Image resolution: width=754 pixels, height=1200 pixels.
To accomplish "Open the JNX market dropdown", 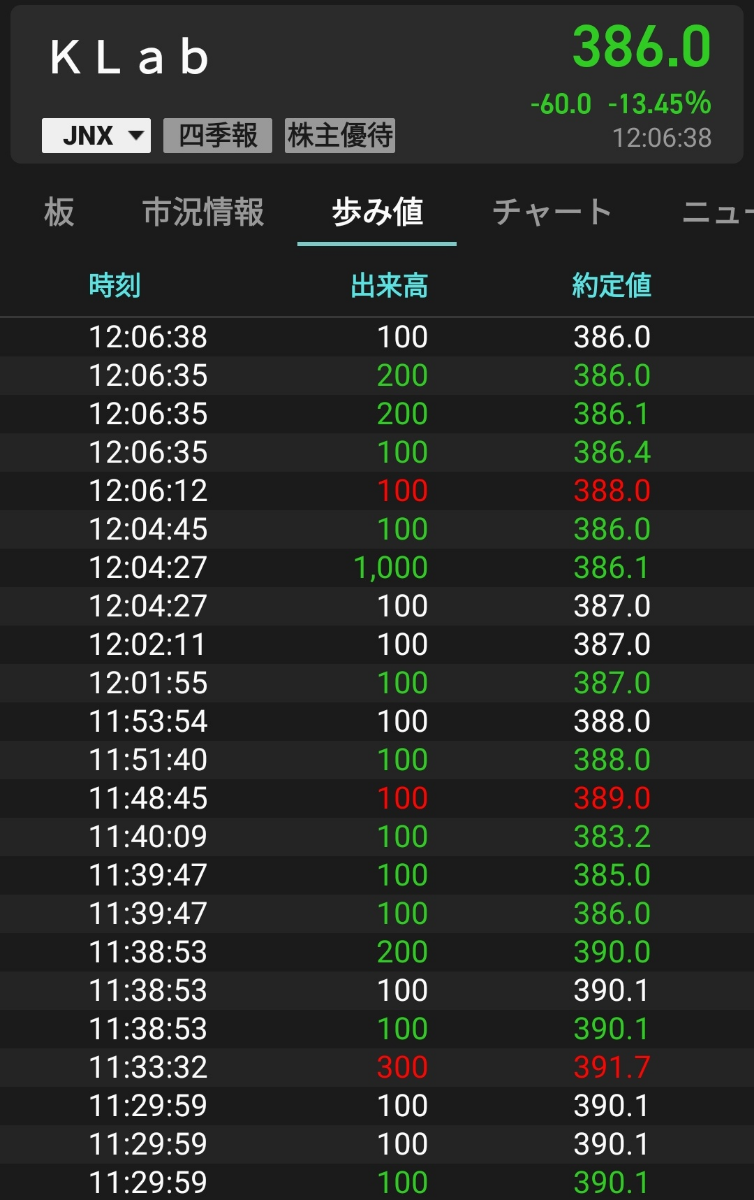I will coord(96,135).
